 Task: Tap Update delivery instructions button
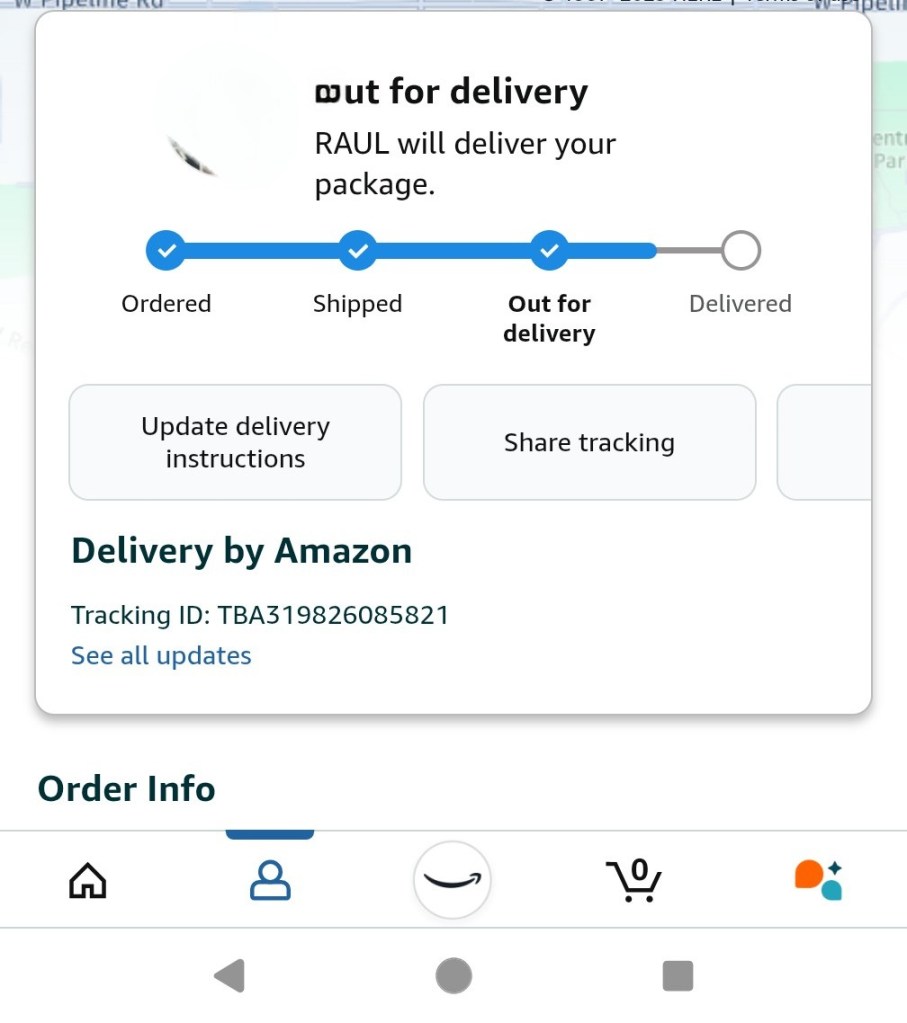point(235,442)
